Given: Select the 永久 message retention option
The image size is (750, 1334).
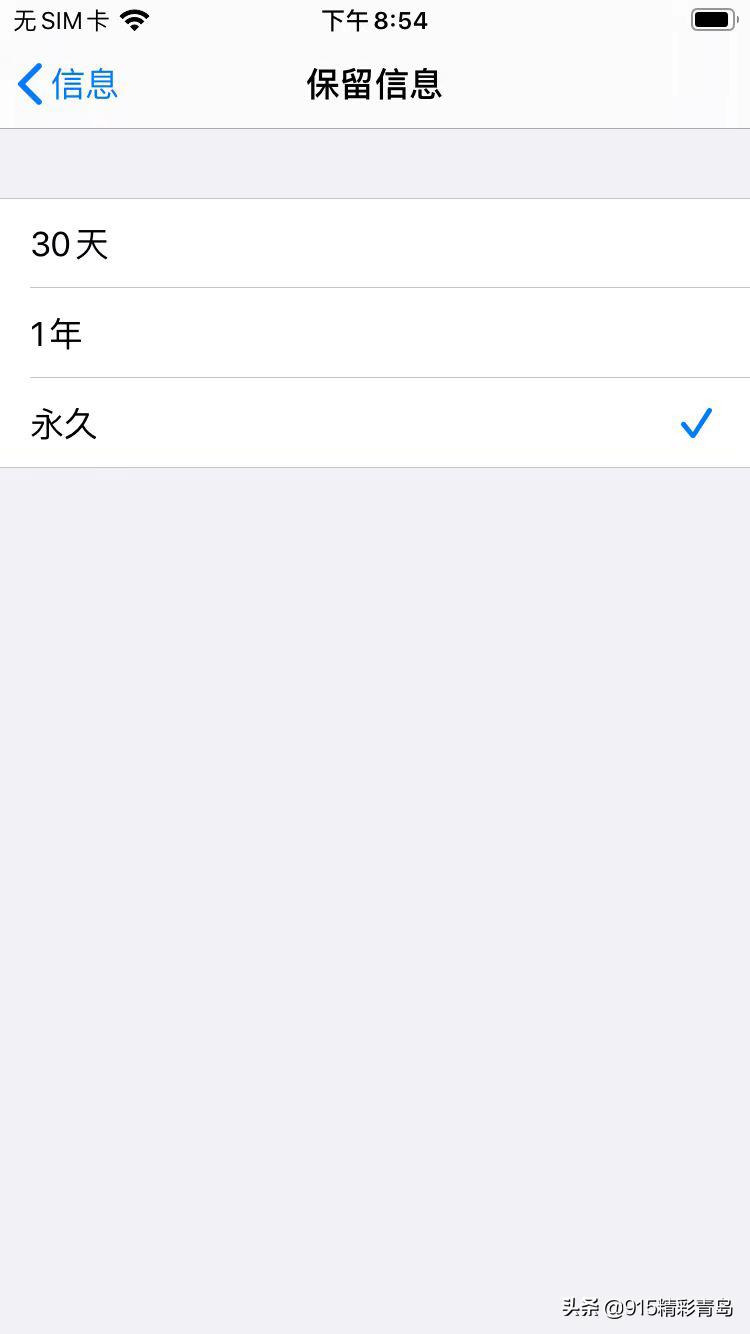Looking at the screenshot, I should [375, 424].
